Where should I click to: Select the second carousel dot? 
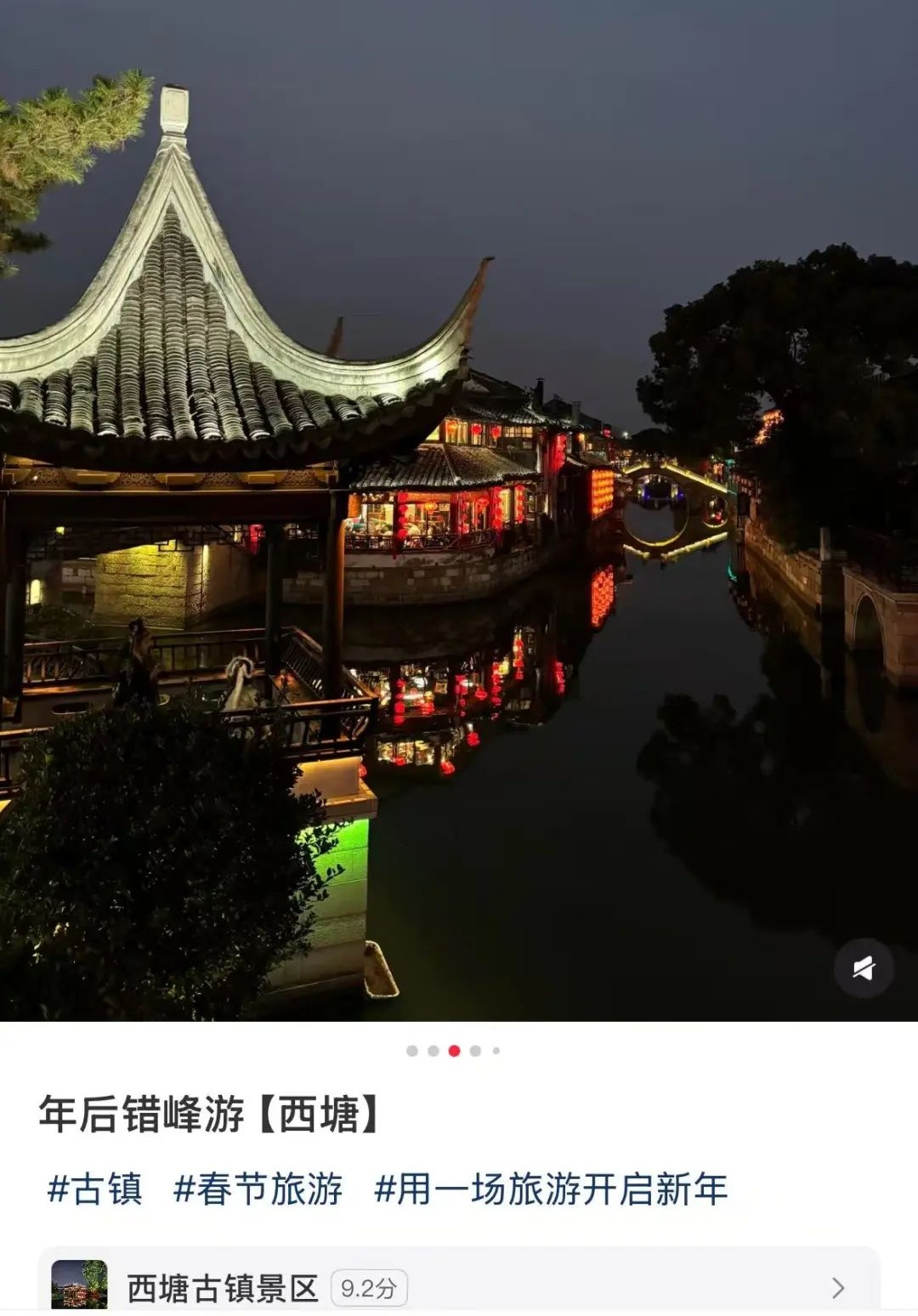point(433,1051)
